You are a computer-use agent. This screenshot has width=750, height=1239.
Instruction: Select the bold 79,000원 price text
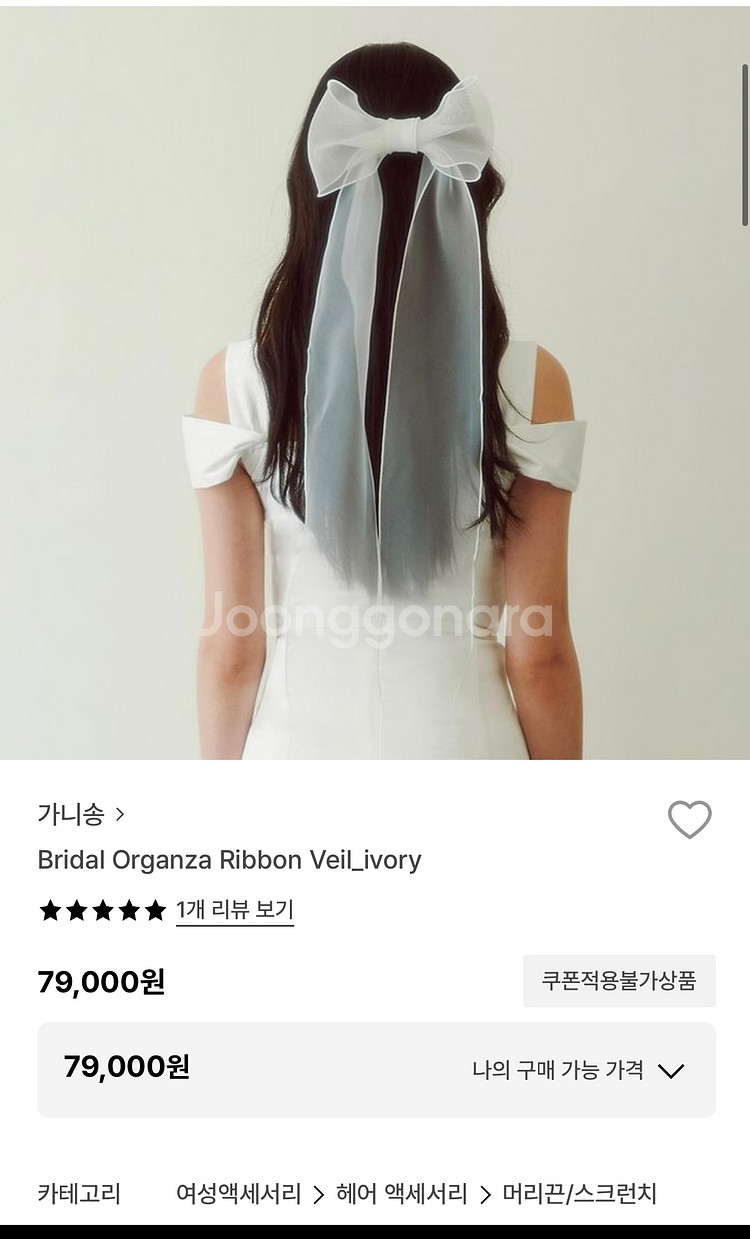tap(103, 982)
